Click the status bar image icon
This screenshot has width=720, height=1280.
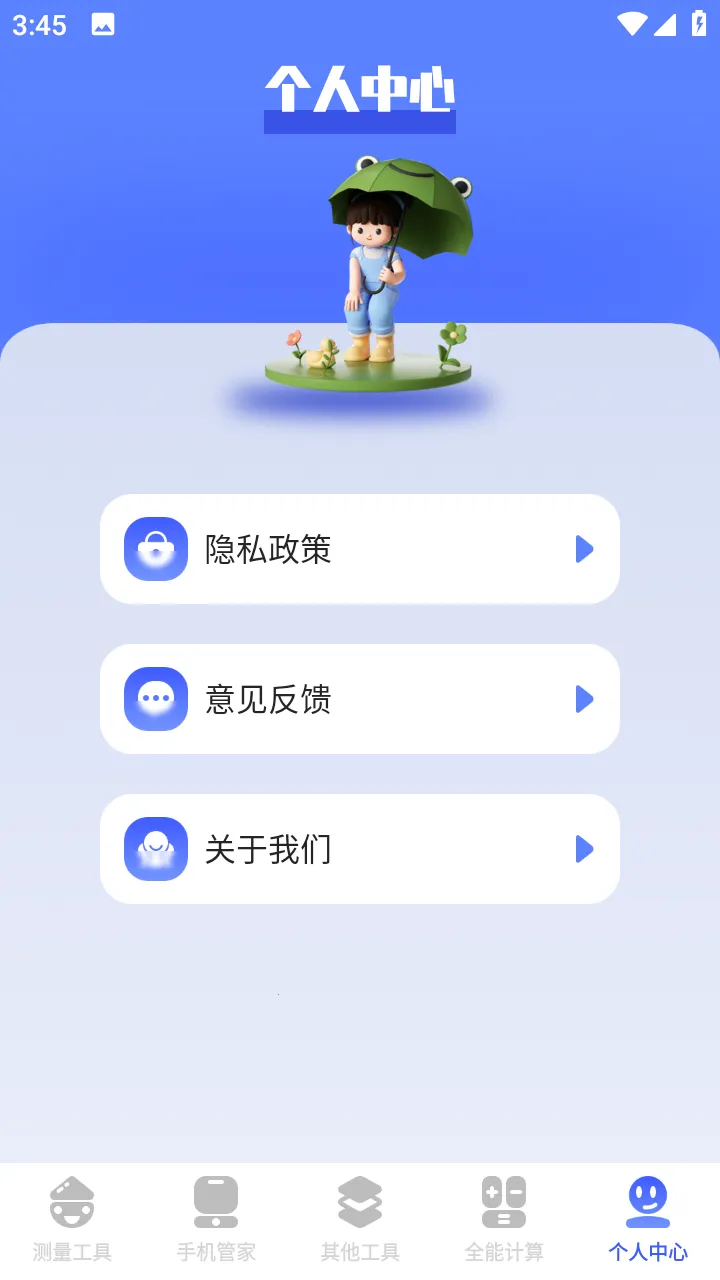pos(104,24)
